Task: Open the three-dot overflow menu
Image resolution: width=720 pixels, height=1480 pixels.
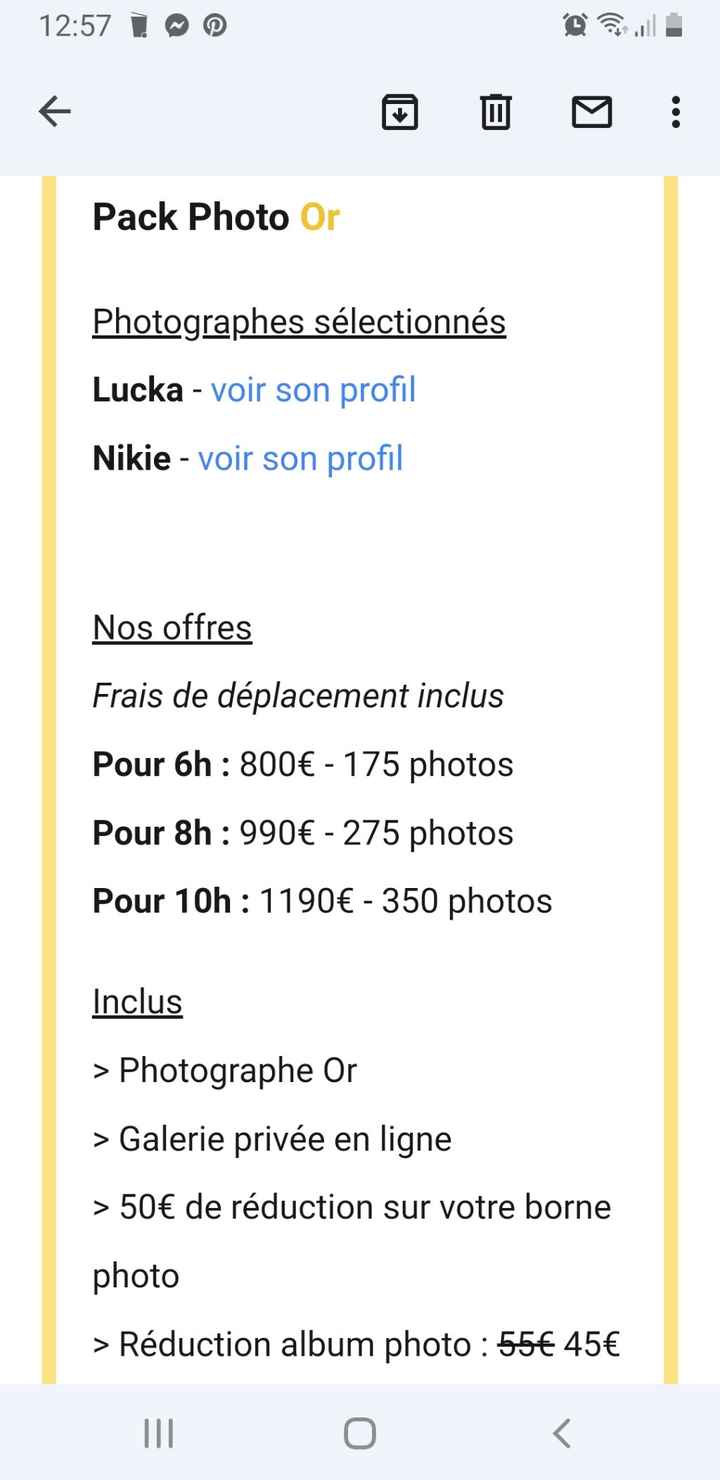Action: pyautogui.click(x=675, y=112)
